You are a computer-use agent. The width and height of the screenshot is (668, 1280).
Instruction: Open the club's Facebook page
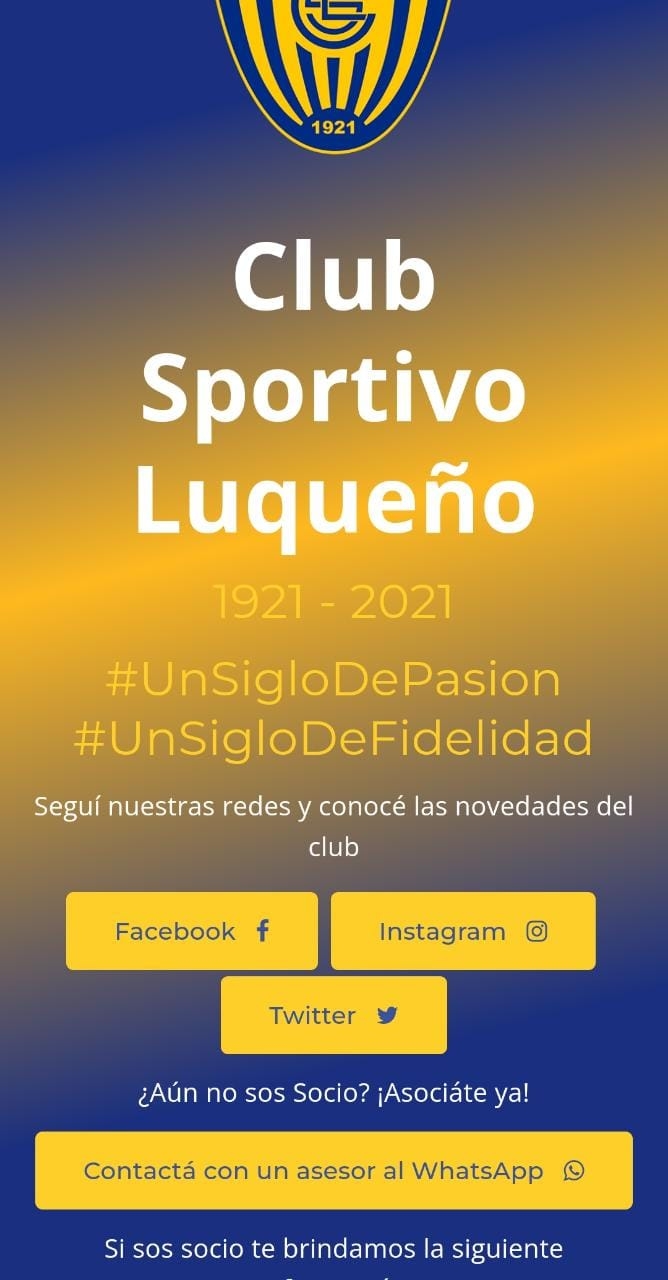point(192,931)
